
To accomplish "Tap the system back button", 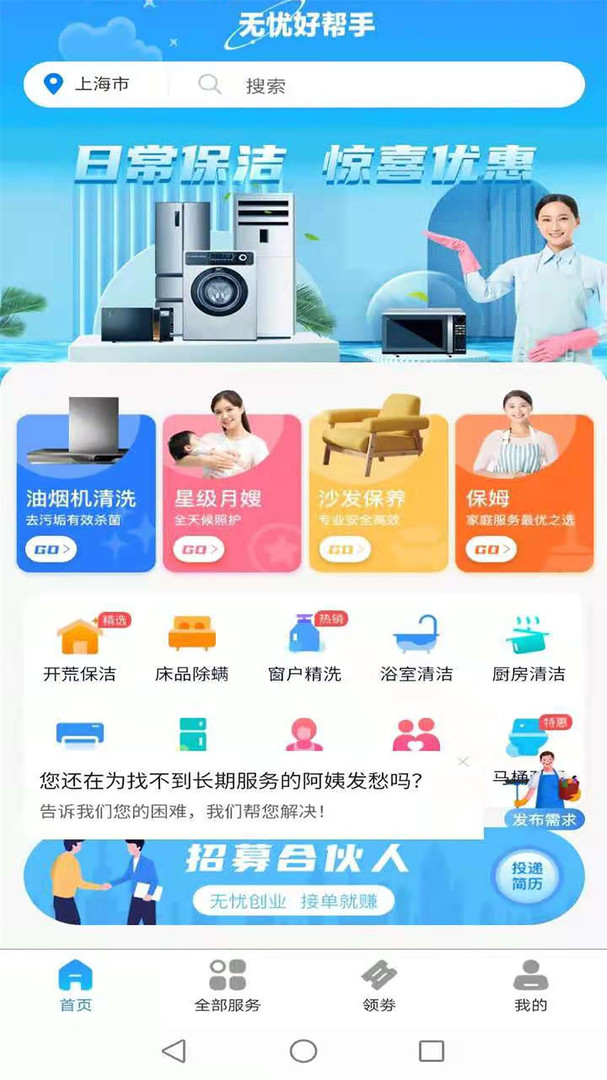I will pyautogui.click(x=174, y=1050).
